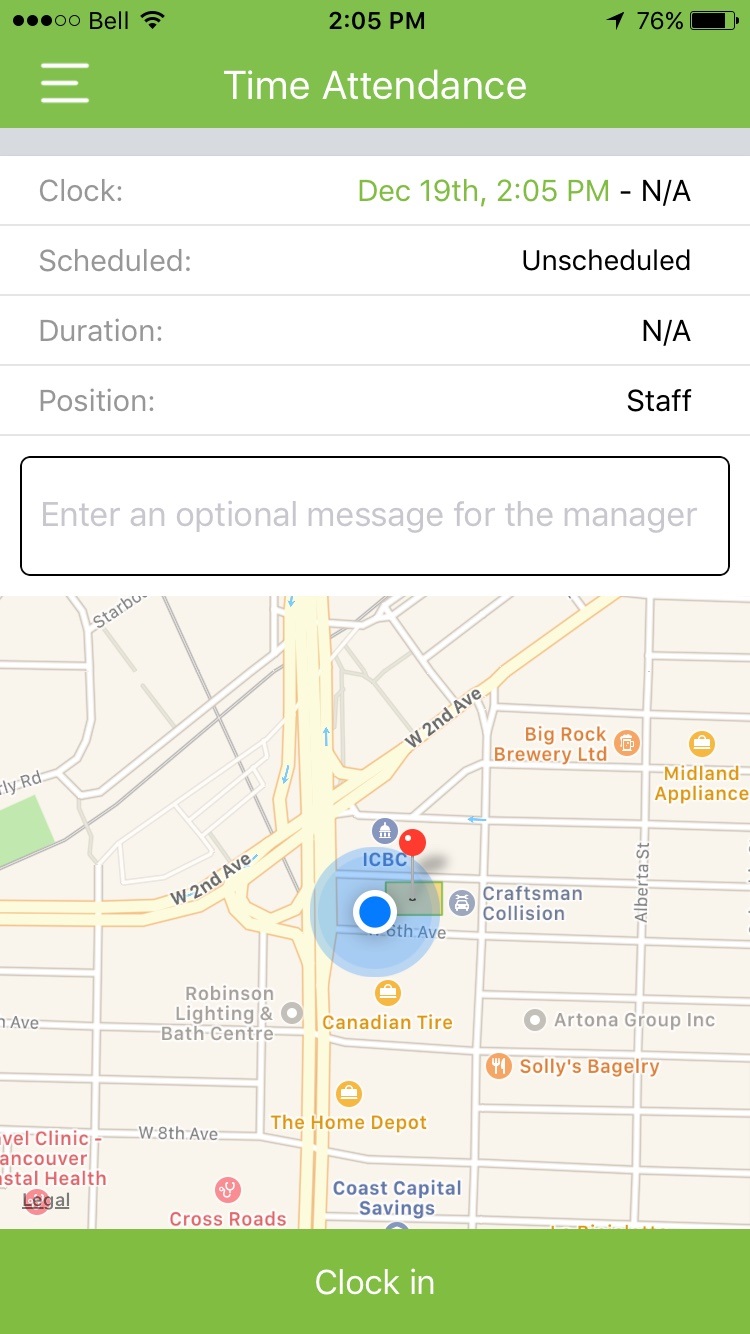750x1334 pixels.
Task: Open the hamburger drawer menu
Action: pyautogui.click(x=65, y=83)
